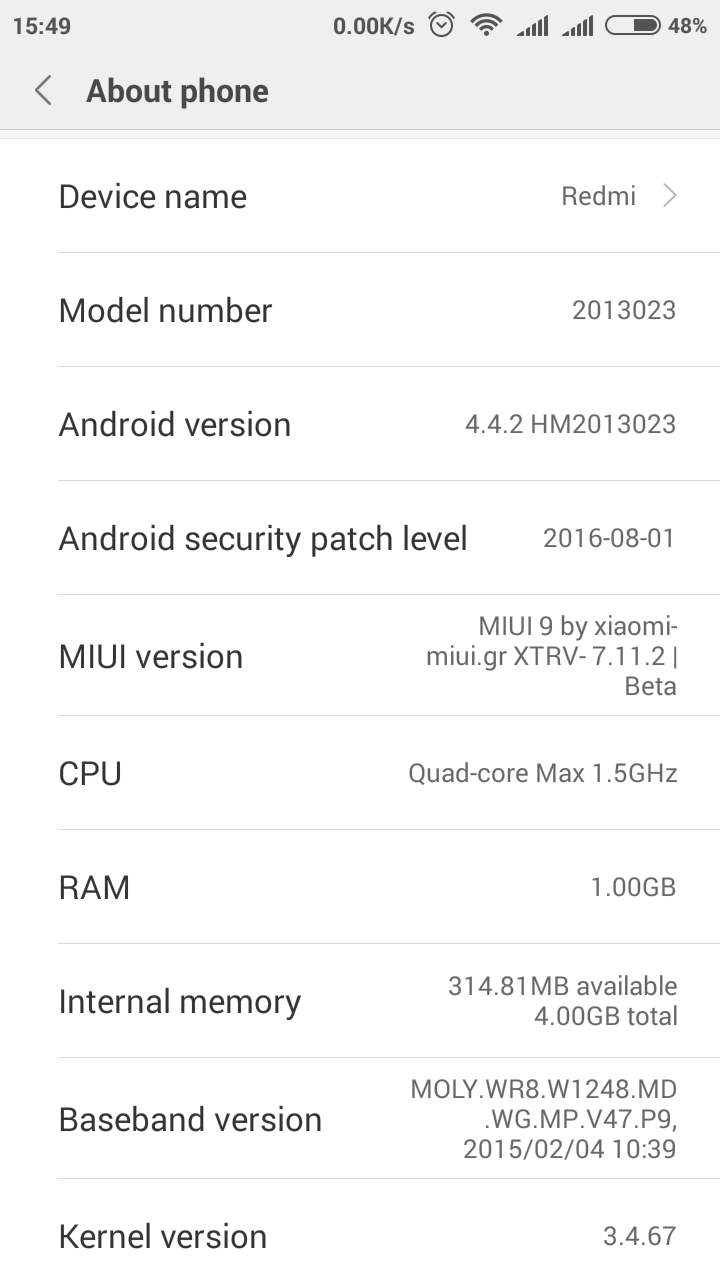Go back from About phone

click(x=43, y=91)
